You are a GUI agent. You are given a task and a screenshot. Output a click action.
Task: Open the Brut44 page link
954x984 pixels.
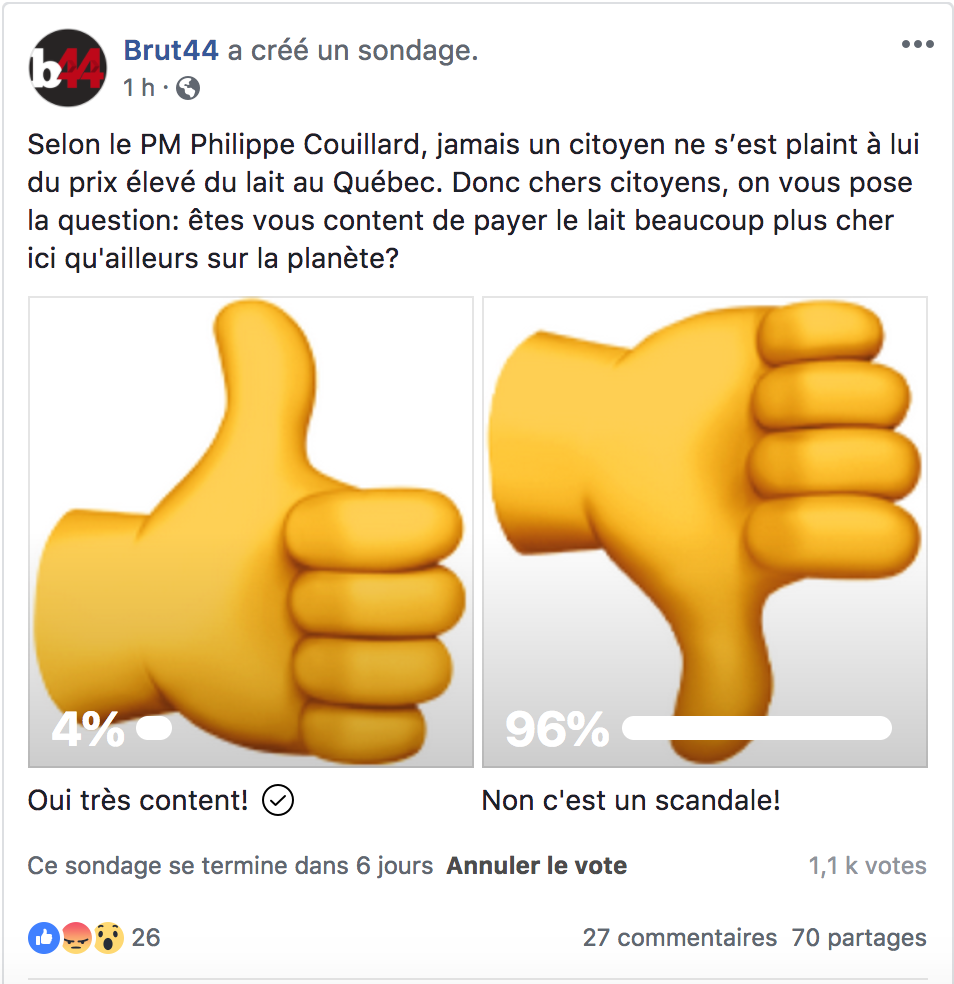coord(170,50)
